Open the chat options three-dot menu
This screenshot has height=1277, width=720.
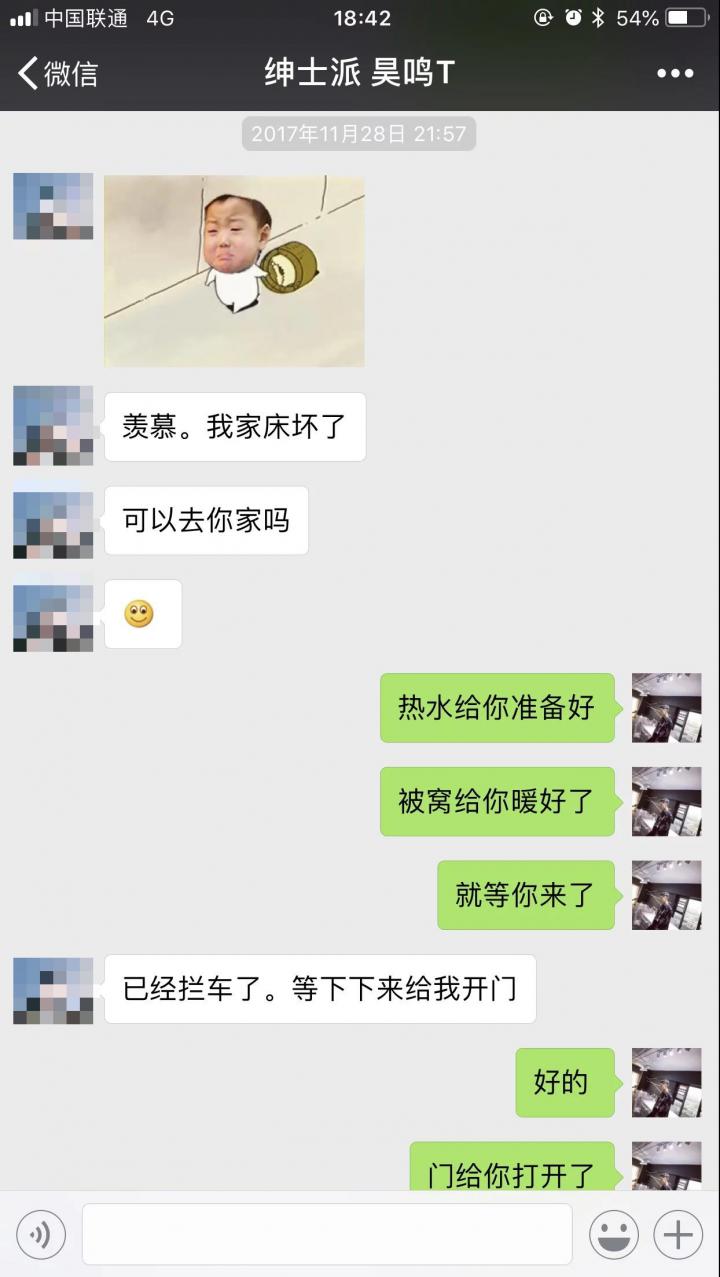[675, 73]
